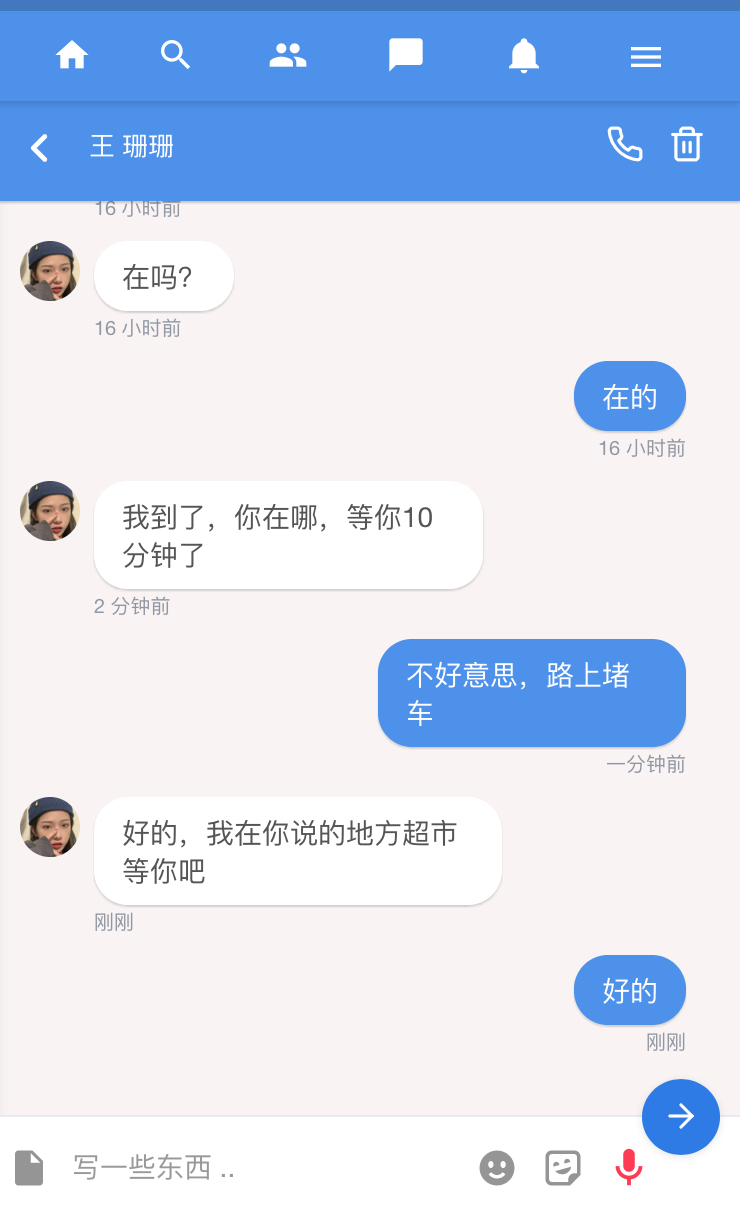
Task: Go back using the back arrow
Action: pyautogui.click(x=38, y=147)
